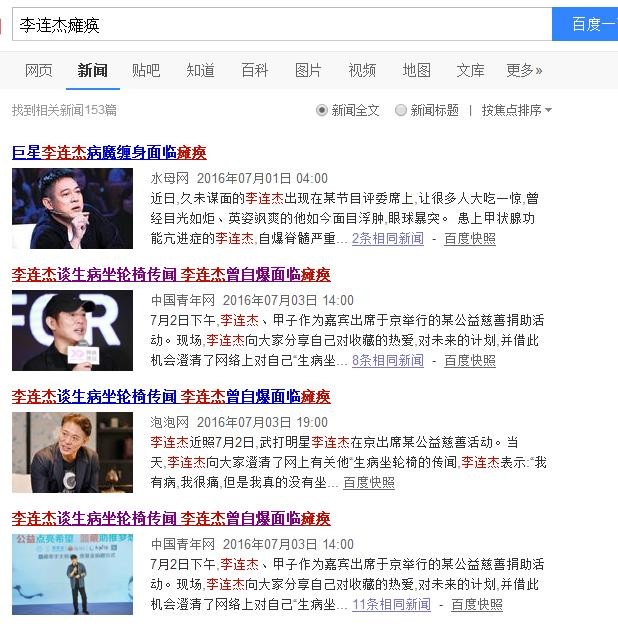Open 百度快照 under the 泡泡网 result
The image size is (618, 630).
coord(369,482)
